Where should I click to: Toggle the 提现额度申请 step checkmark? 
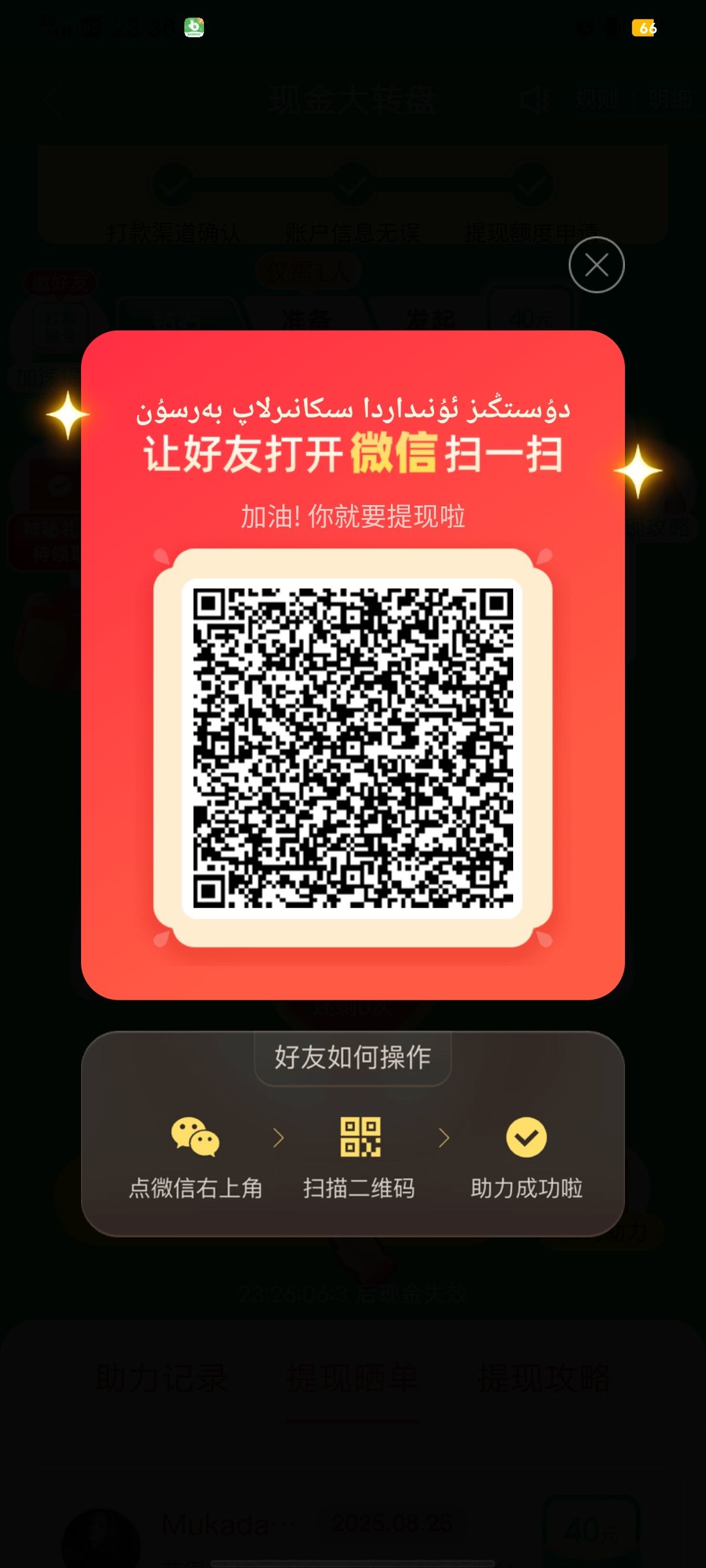(x=531, y=185)
